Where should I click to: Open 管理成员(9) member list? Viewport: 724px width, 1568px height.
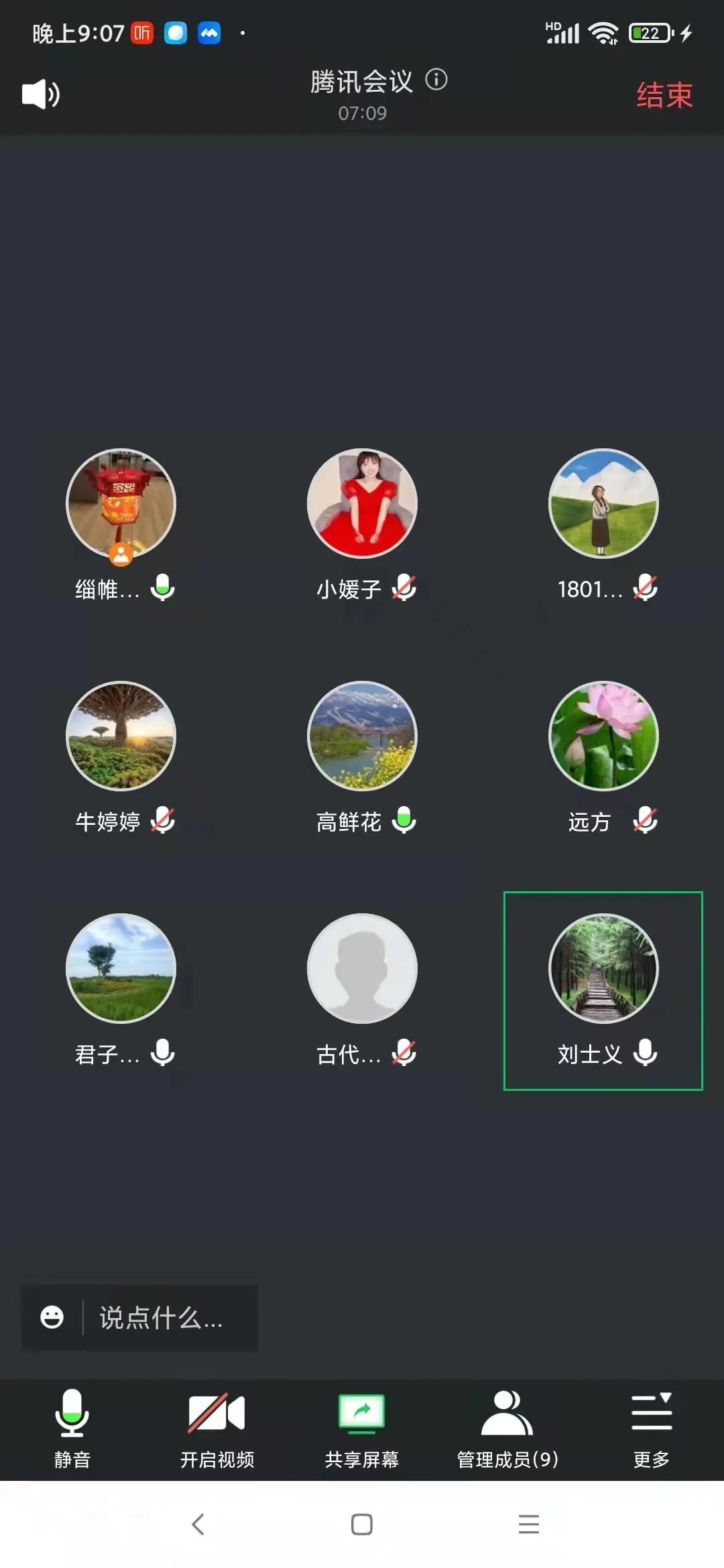(x=507, y=1429)
